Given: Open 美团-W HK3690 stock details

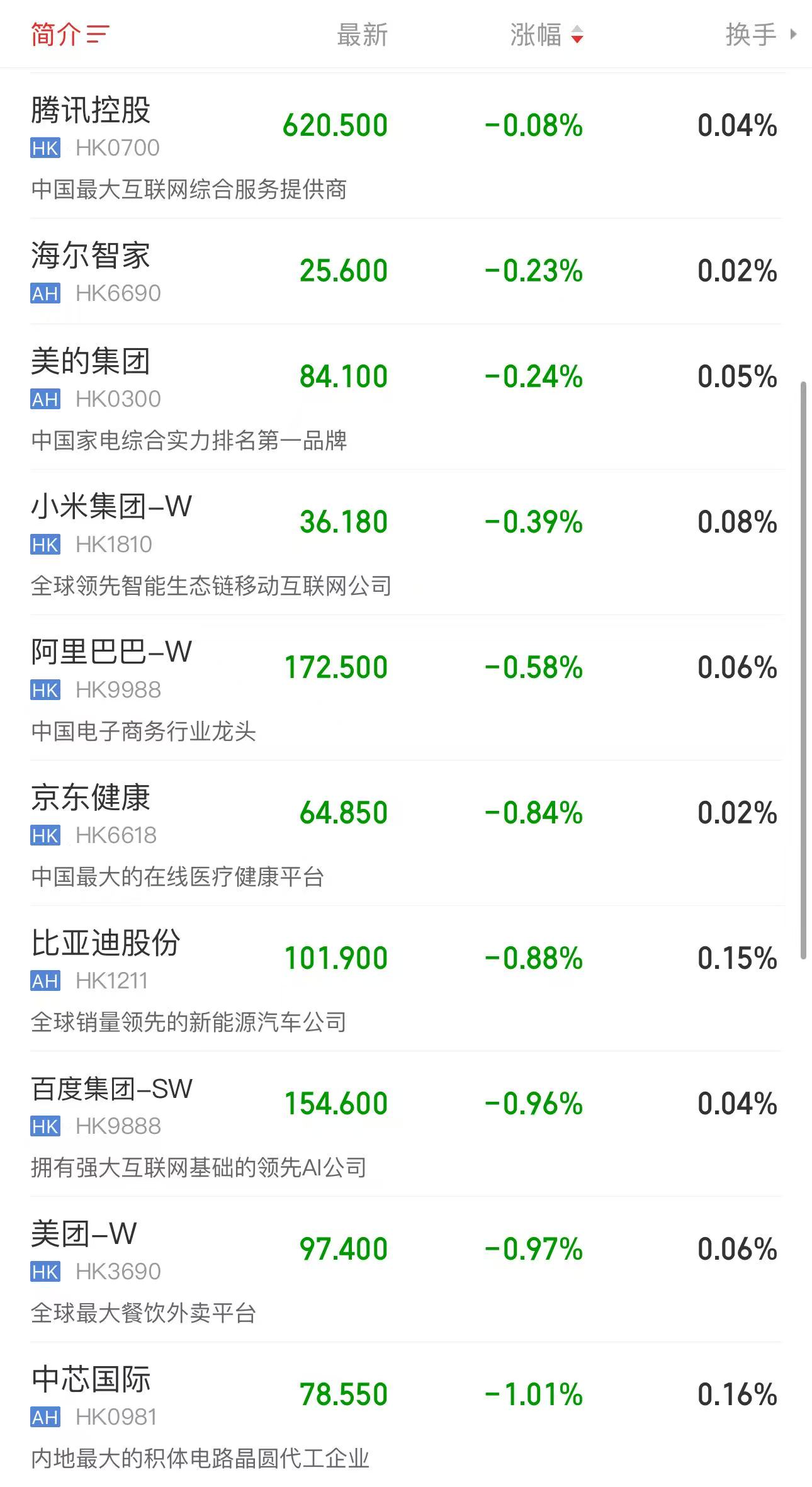Looking at the screenshot, I should pyautogui.click(x=84, y=1234).
